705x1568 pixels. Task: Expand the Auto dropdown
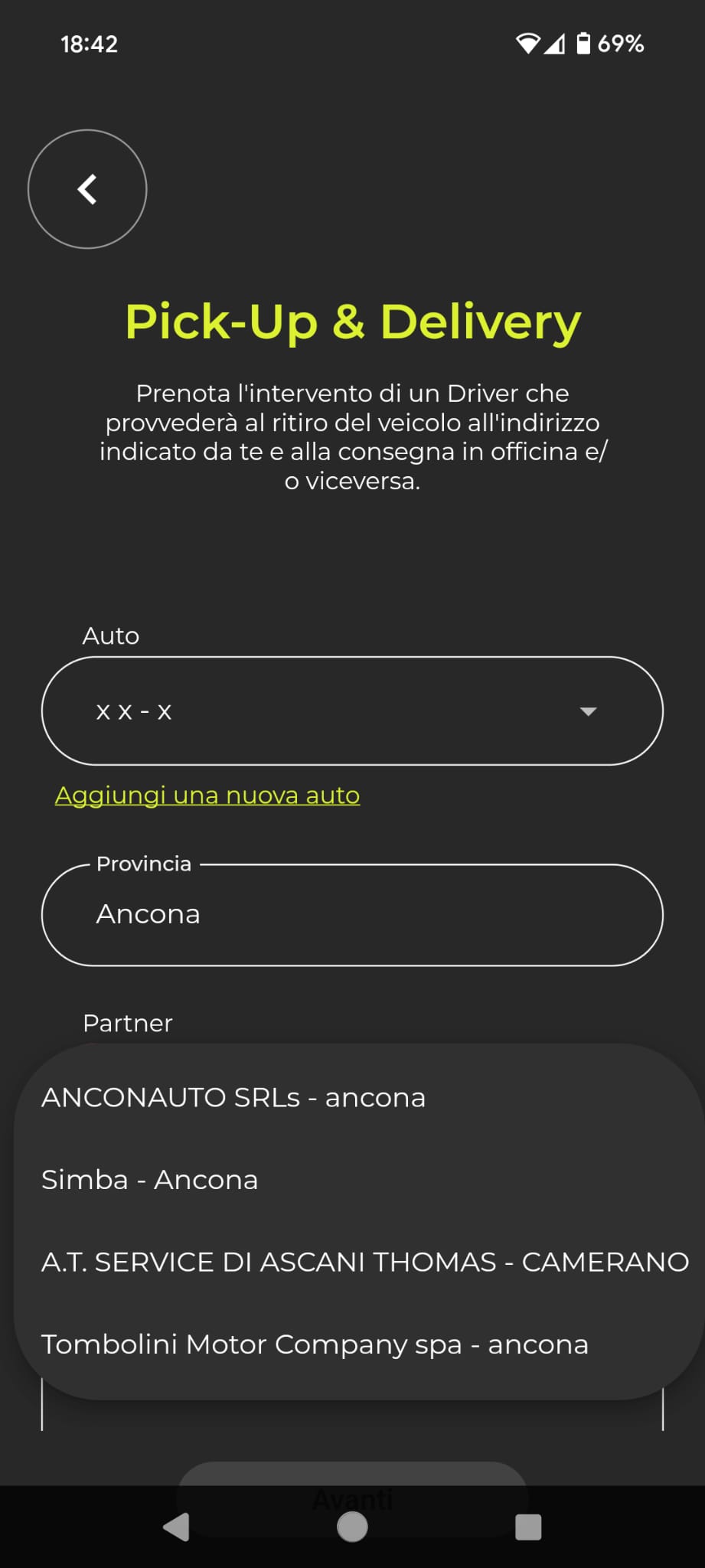point(352,710)
